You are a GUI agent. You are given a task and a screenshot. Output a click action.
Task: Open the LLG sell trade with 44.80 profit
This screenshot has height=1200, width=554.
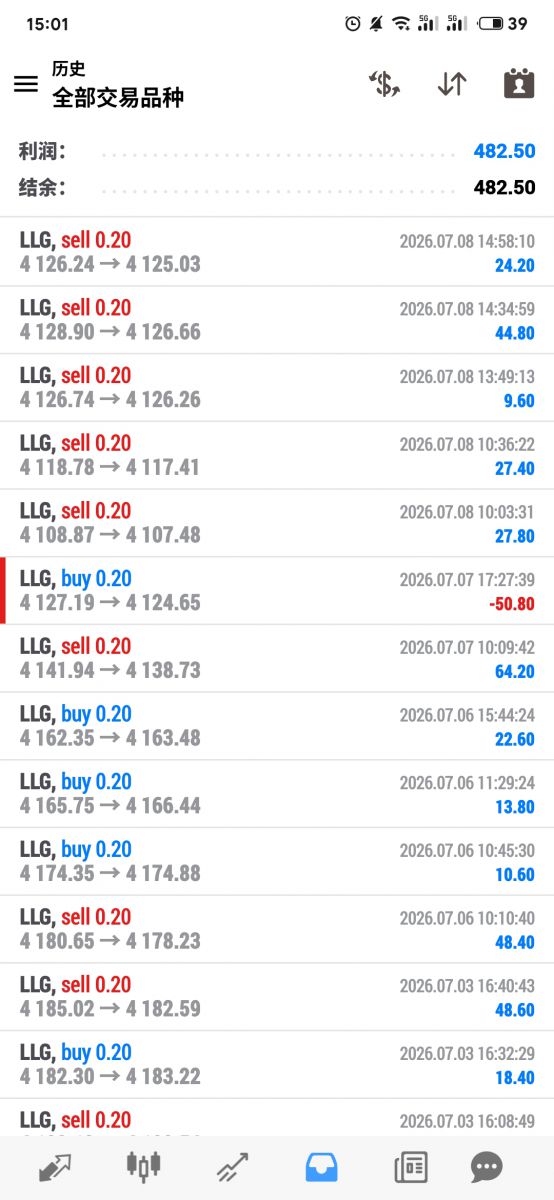[277, 320]
